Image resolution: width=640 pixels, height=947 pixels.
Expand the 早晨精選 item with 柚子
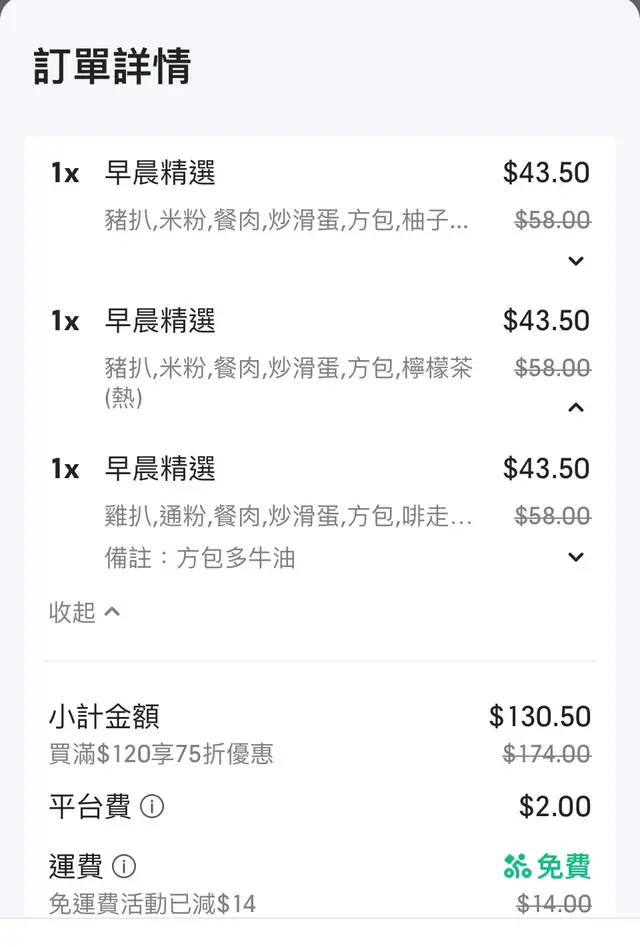click(575, 261)
